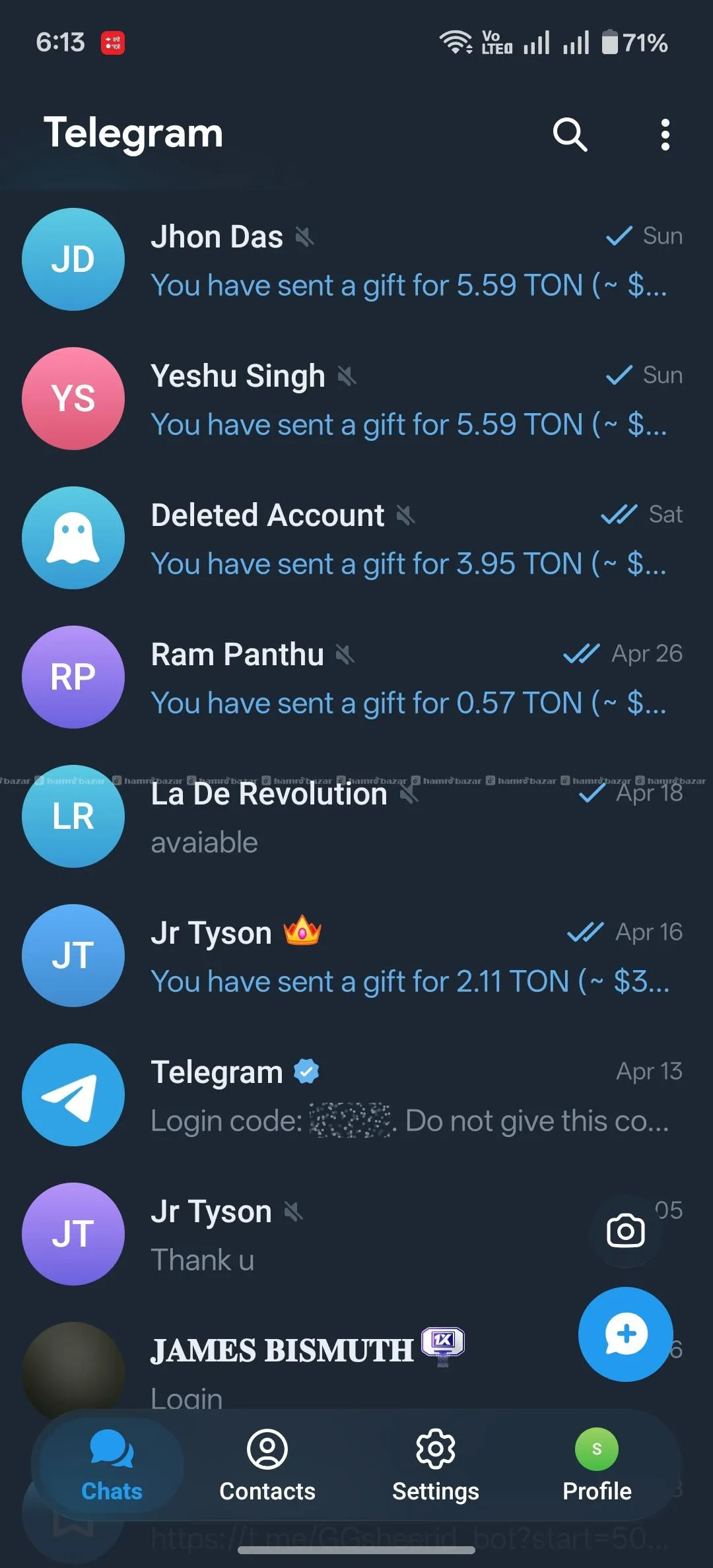Screen dimensions: 713x1568
Task: Open the three-dot overflow menu
Action: (x=665, y=135)
